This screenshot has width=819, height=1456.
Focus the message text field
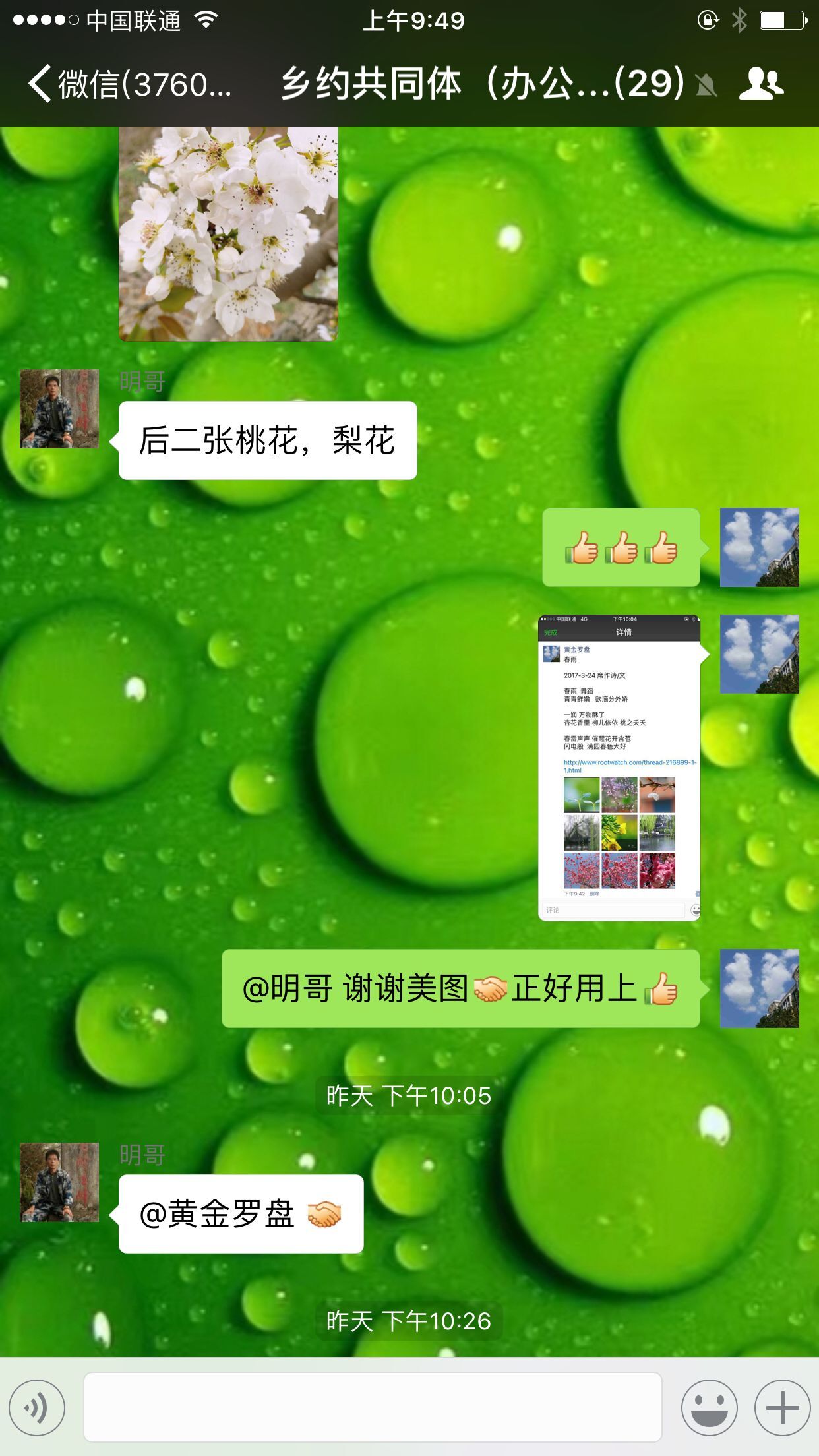coord(373,1407)
